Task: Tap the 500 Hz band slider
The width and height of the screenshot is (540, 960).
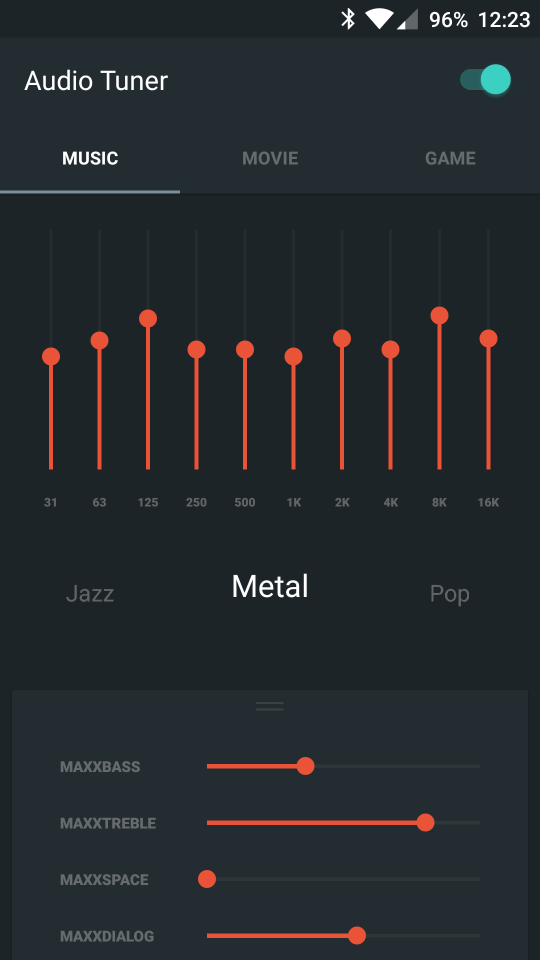Action: (x=245, y=350)
